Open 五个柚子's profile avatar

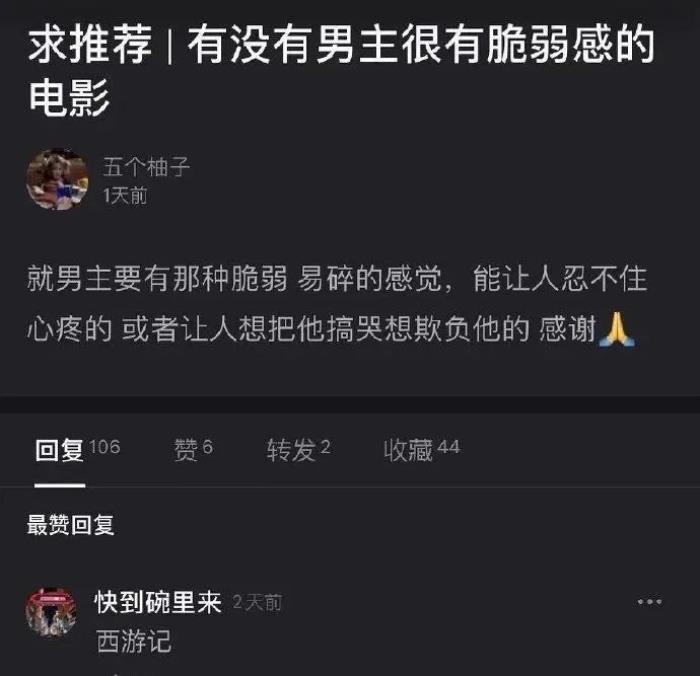(x=56, y=180)
